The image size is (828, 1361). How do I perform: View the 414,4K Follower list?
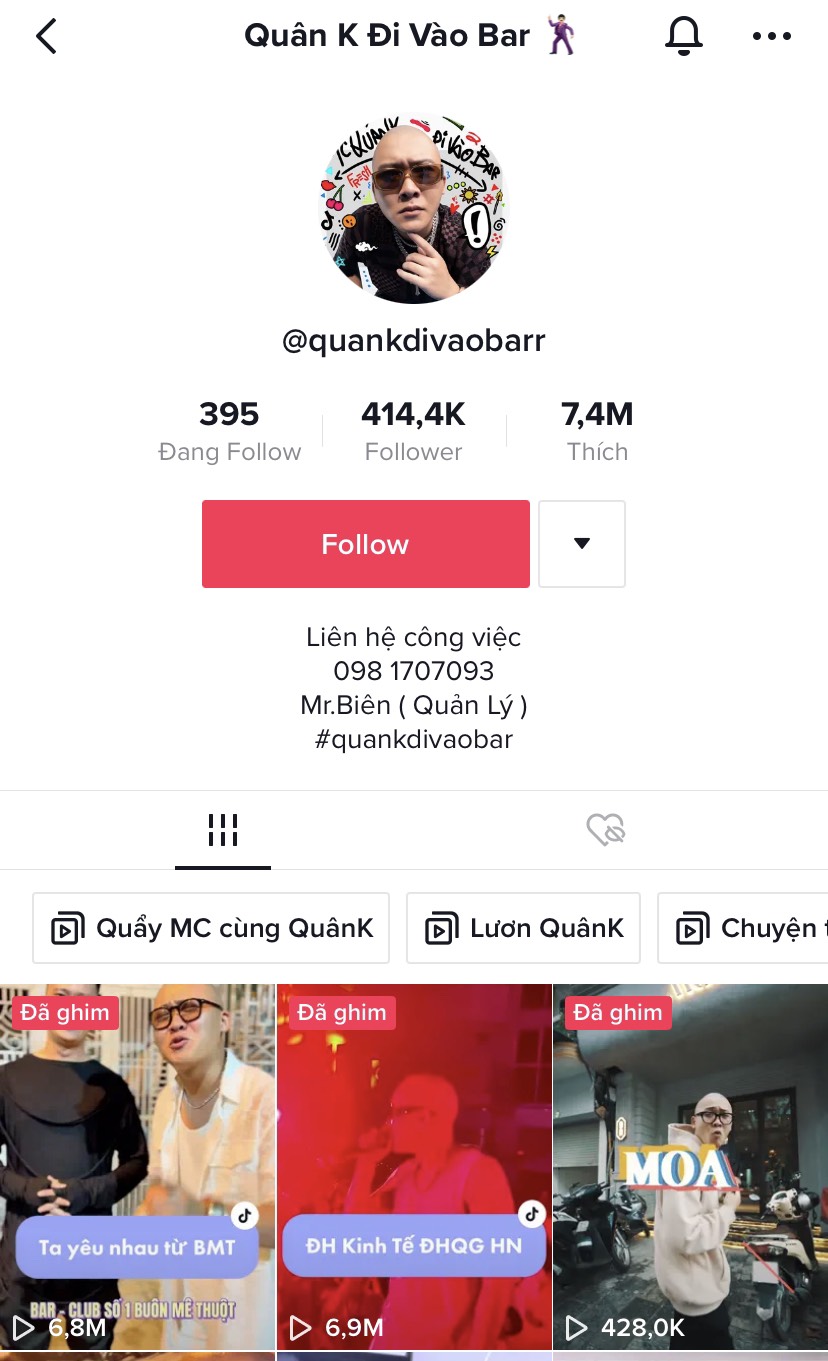pyautogui.click(x=413, y=431)
